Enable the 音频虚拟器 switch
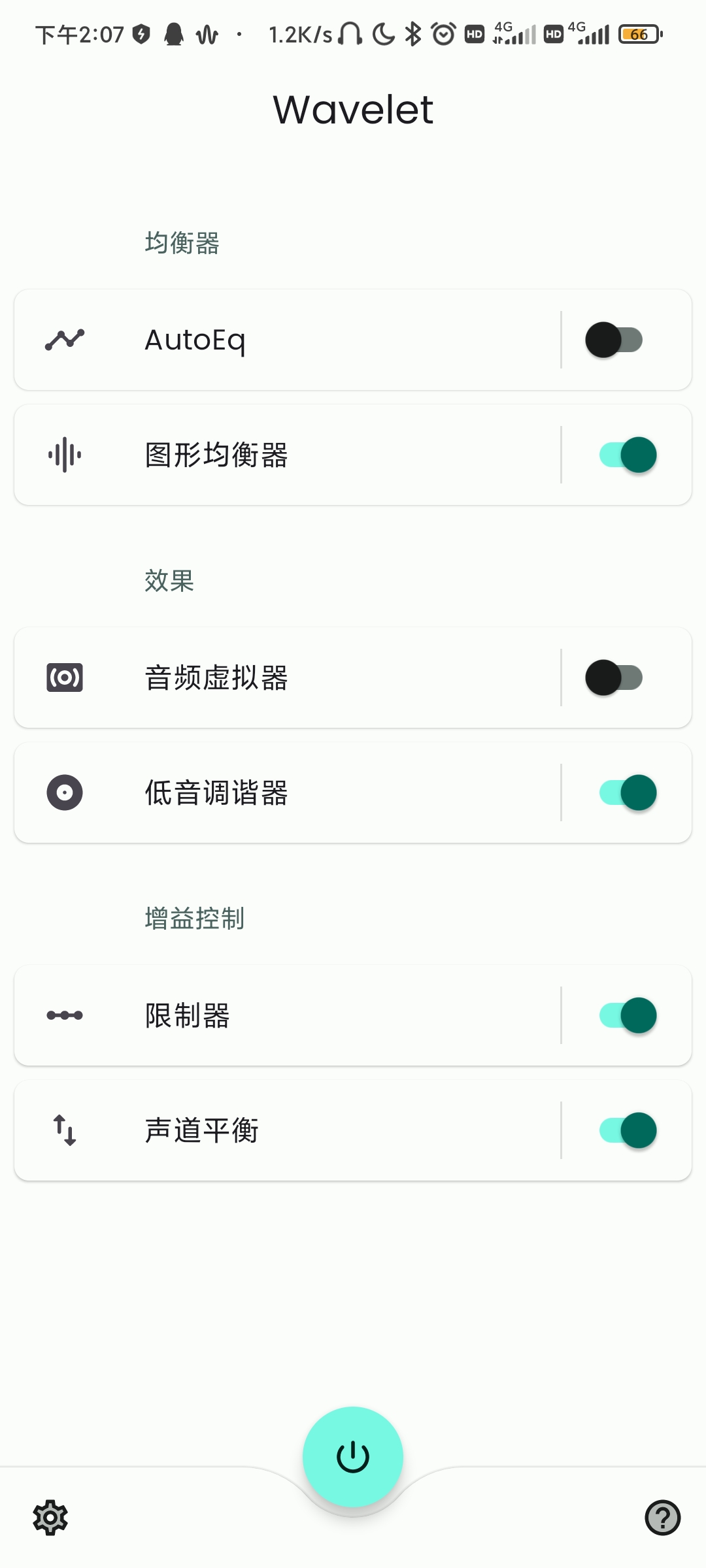Viewport: 706px width, 1568px height. 614,678
